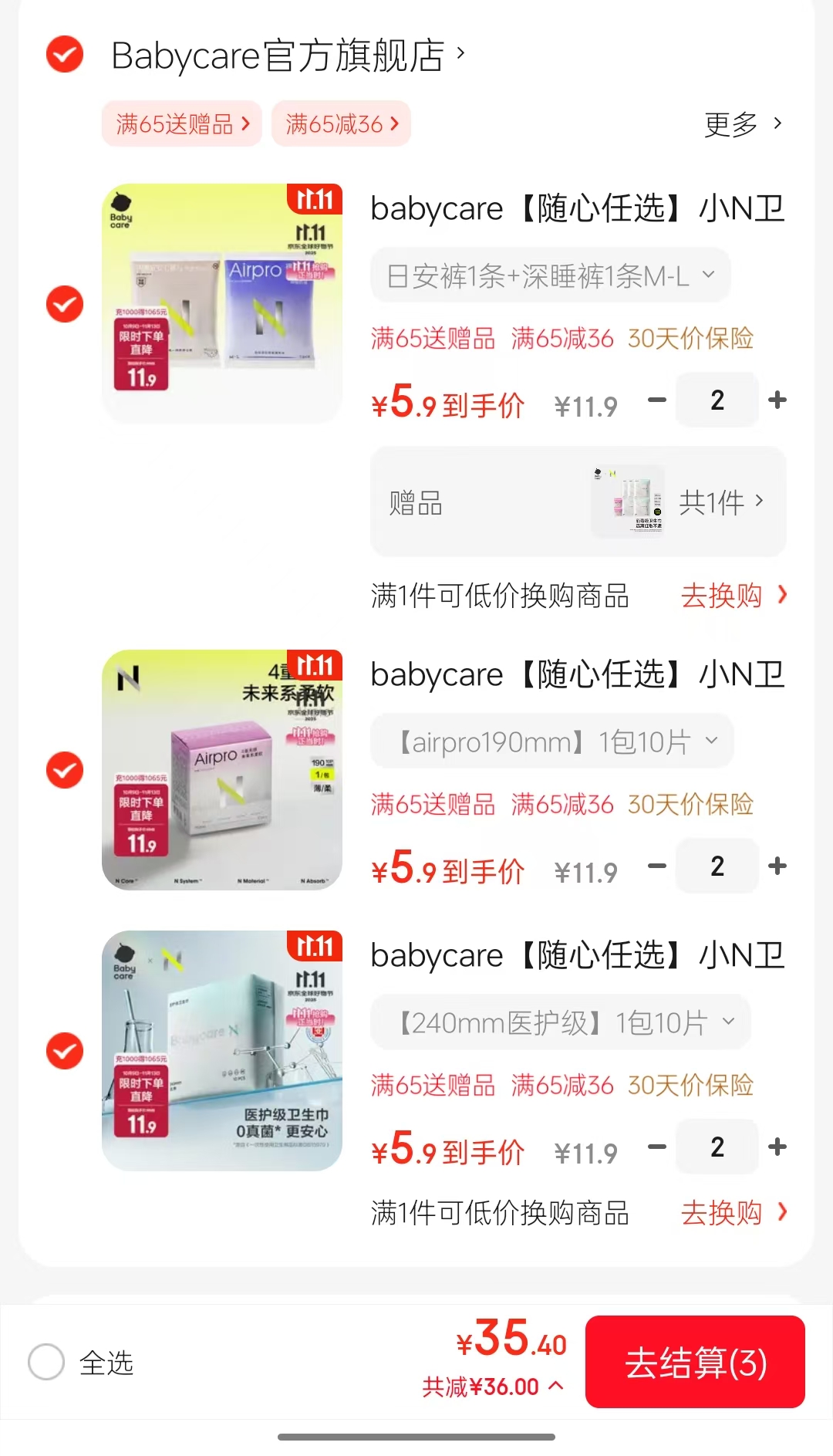Tap the 满65减36 coupon chip

pos(341,123)
